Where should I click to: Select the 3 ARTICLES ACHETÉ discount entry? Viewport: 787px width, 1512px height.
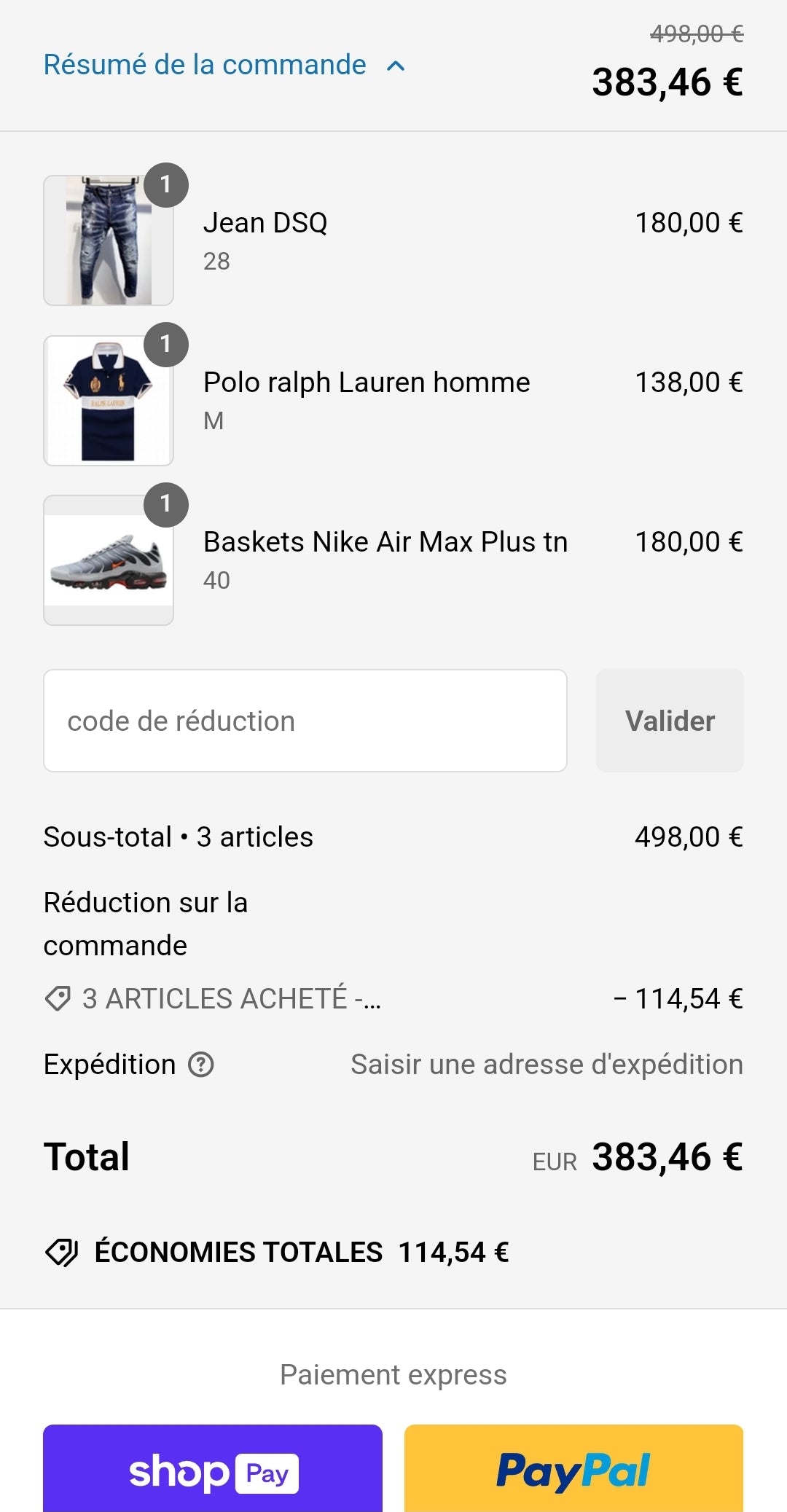click(x=232, y=998)
